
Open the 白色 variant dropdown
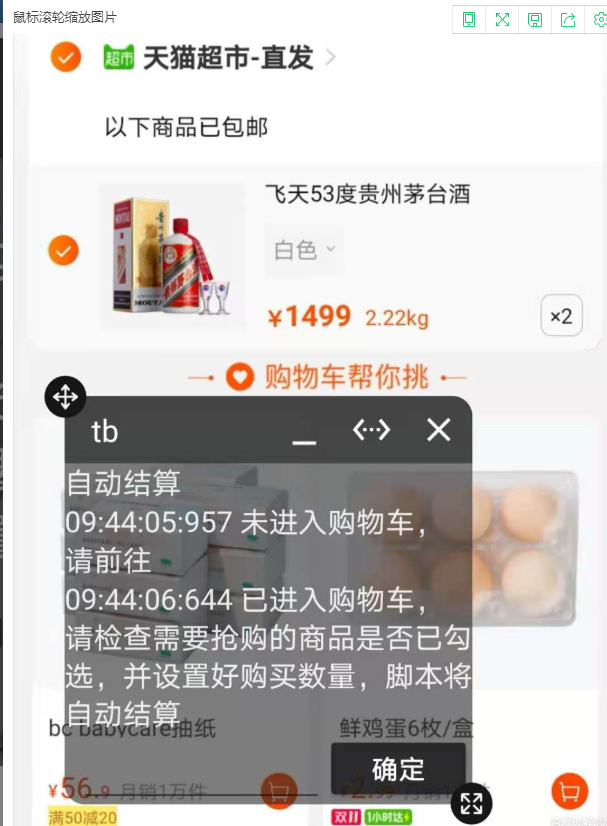(304, 249)
